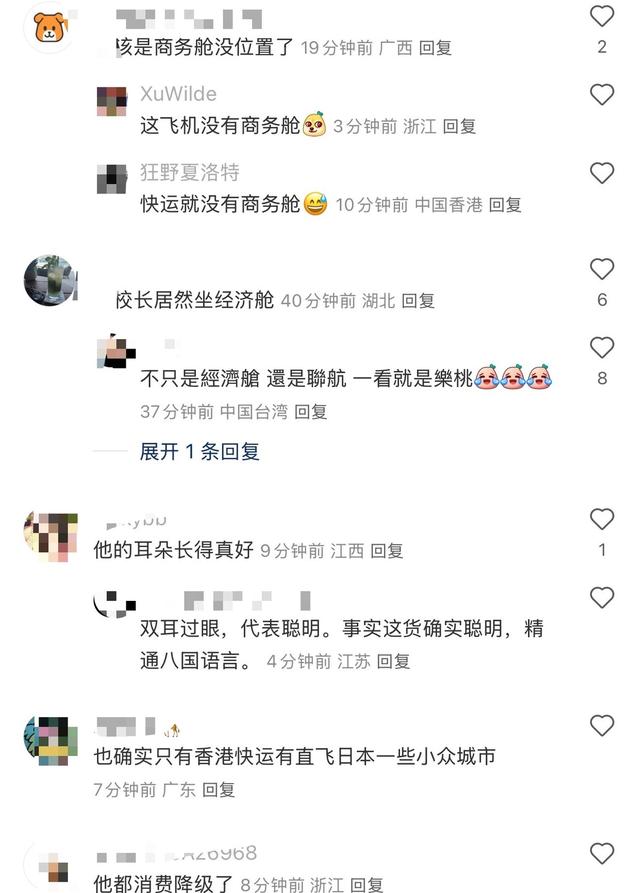
Task: Like the reply about 双耳过眼代表聪明
Action: [601, 598]
